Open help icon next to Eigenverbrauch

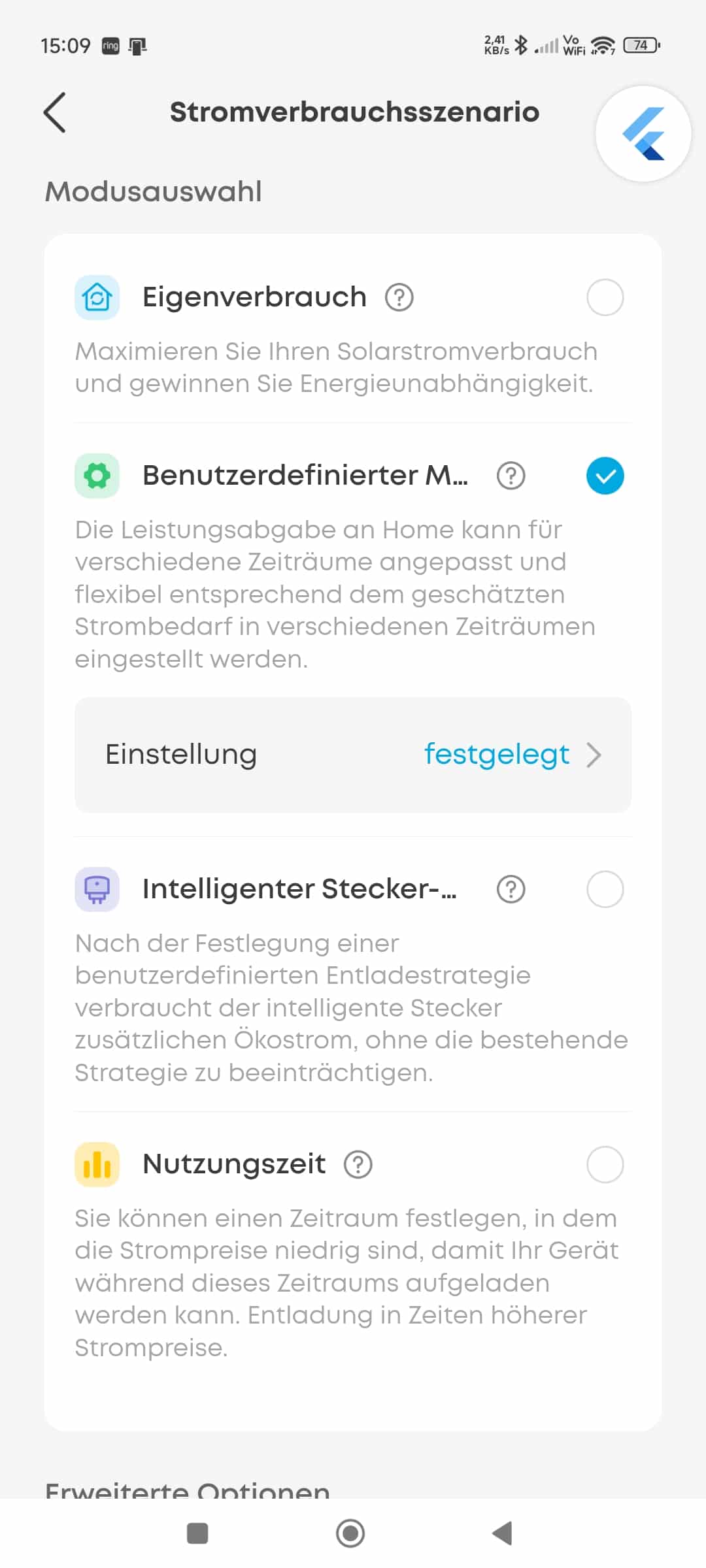click(399, 297)
